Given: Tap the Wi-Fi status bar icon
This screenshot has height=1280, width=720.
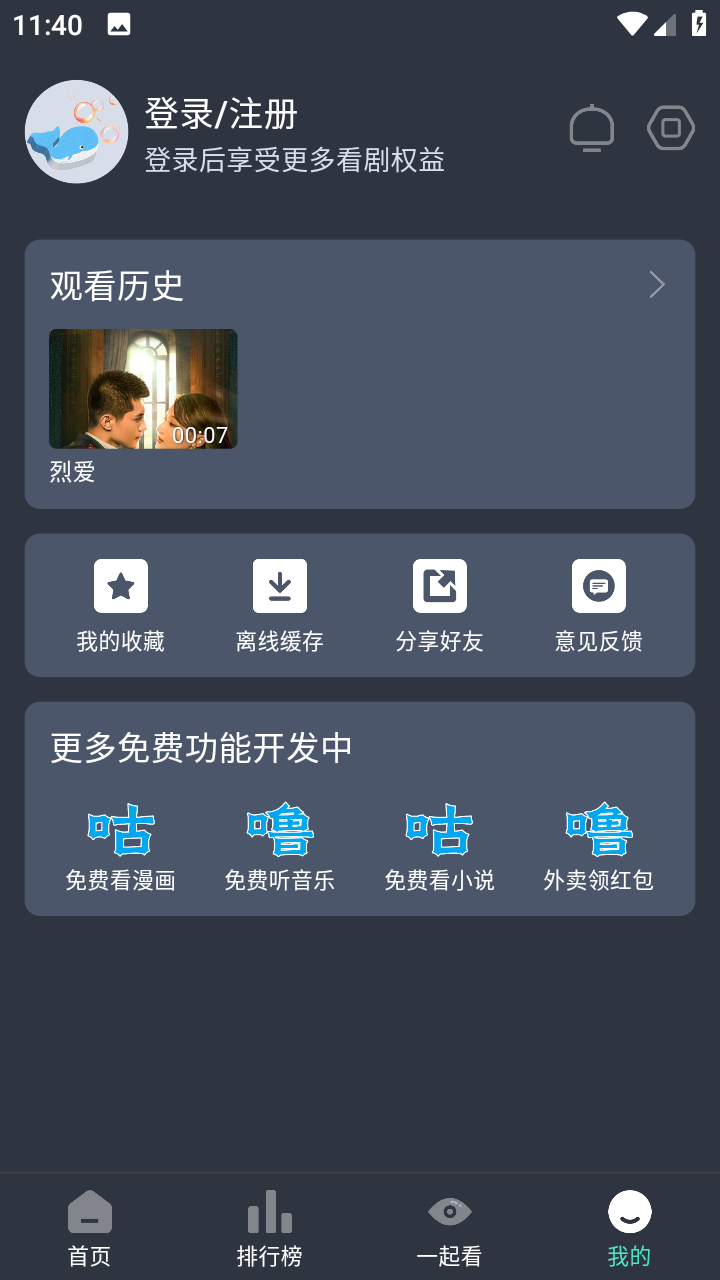Looking at the screenshot, I should coord(631,24).
